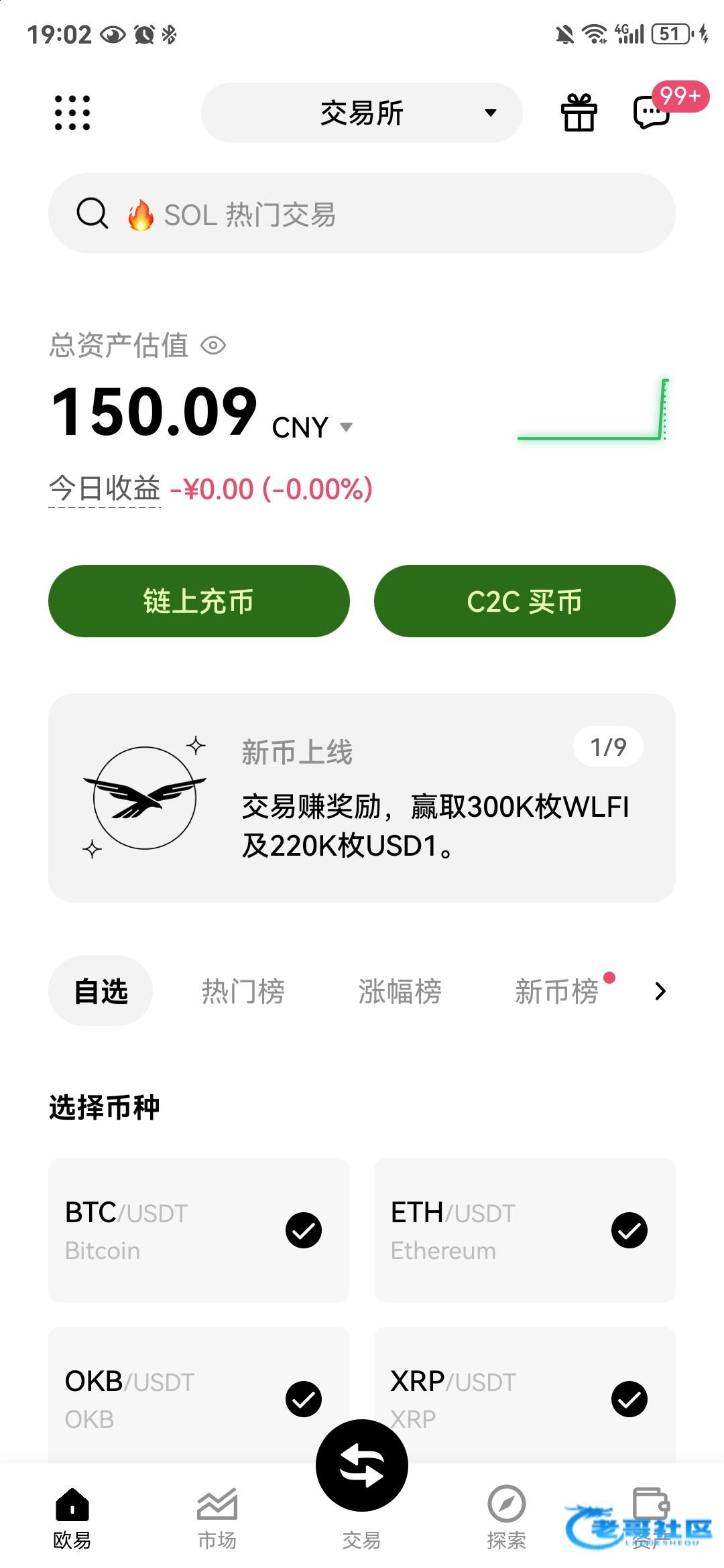The height and width of the screenshot is (1568, 724).
Task: Open the 探索 tab
Action: click(506, 1519)
